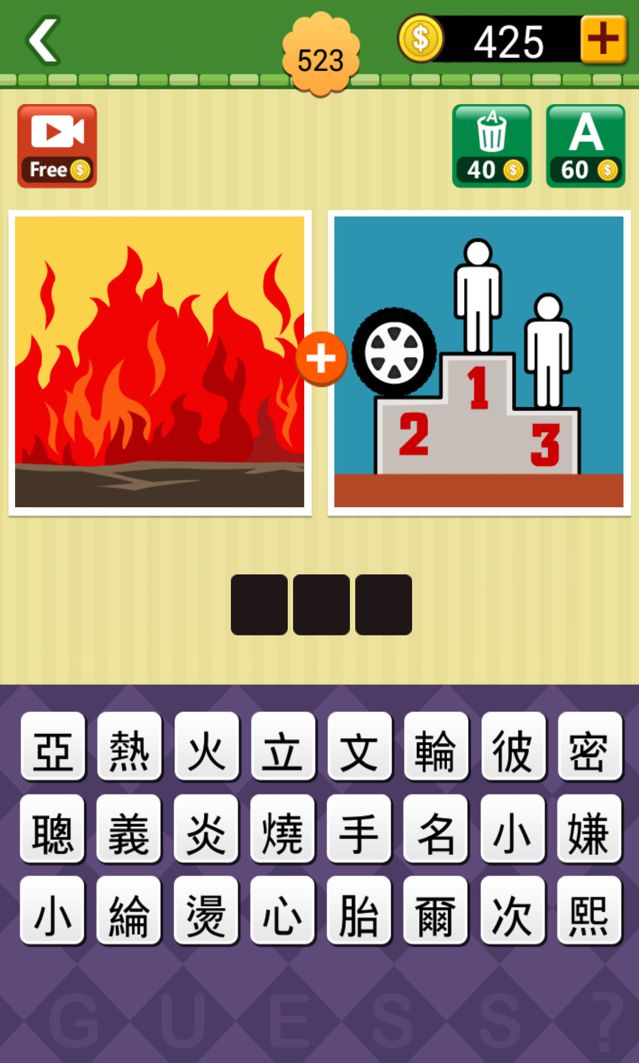Viewport: 639px width, 1063px height.
Task: Choose the 名 character tile
Action: point(436,828)
